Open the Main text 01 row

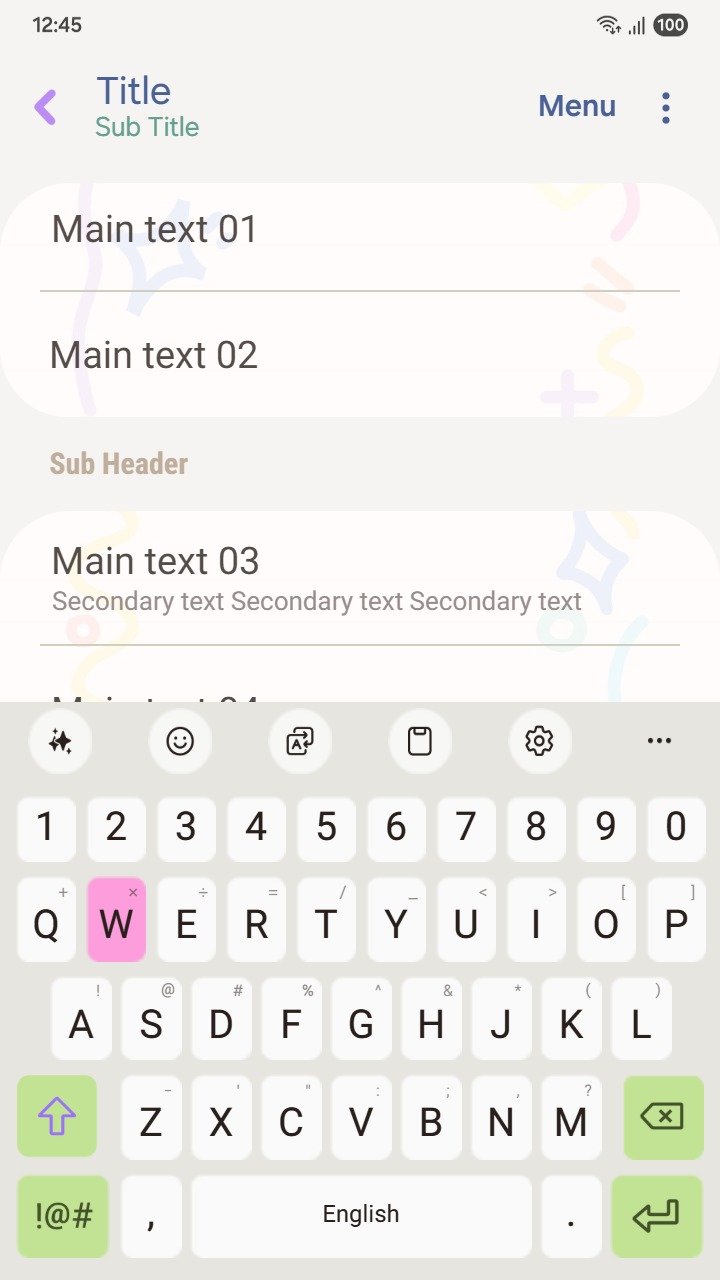(360, 231)
